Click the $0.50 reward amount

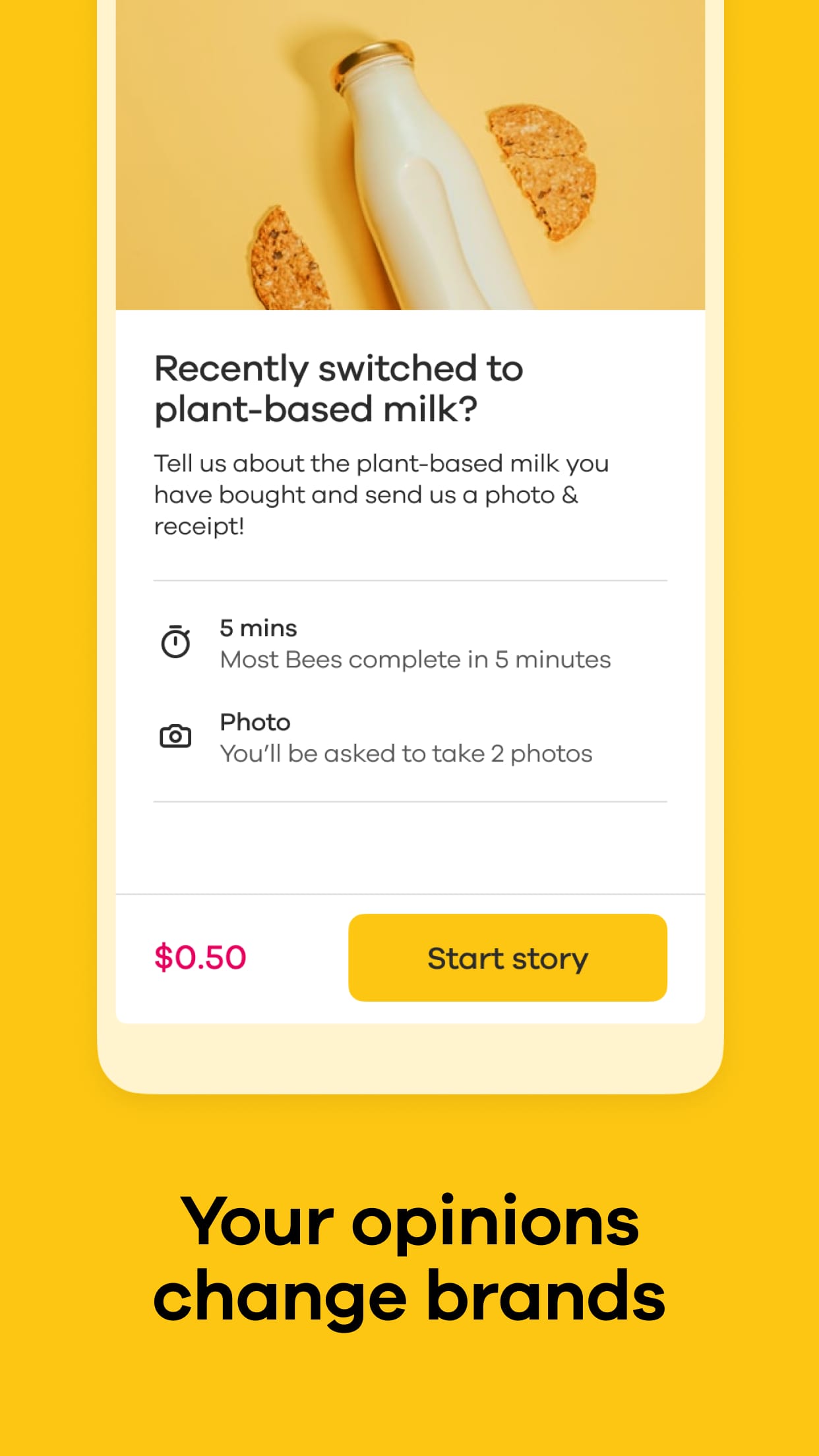click(x=199, y=957)
